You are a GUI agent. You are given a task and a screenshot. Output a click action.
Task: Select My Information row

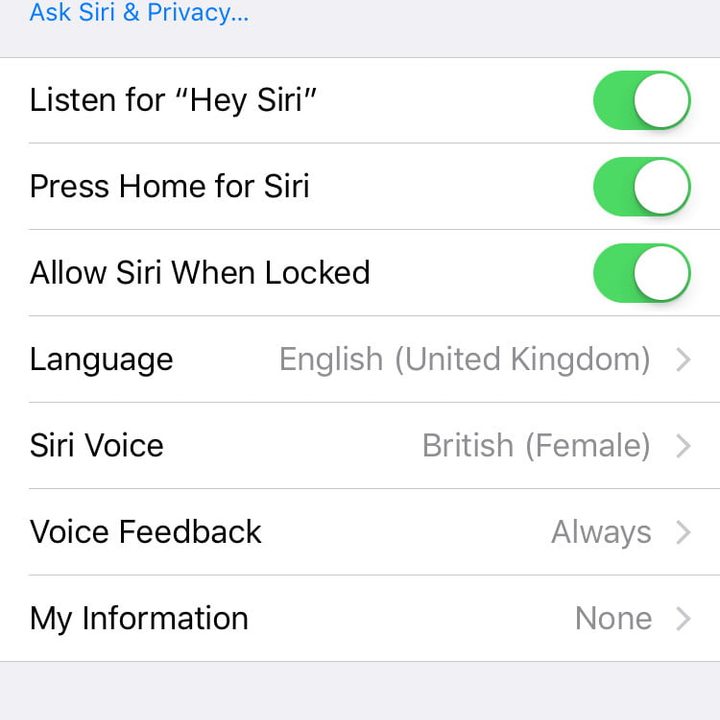point(360,618)
